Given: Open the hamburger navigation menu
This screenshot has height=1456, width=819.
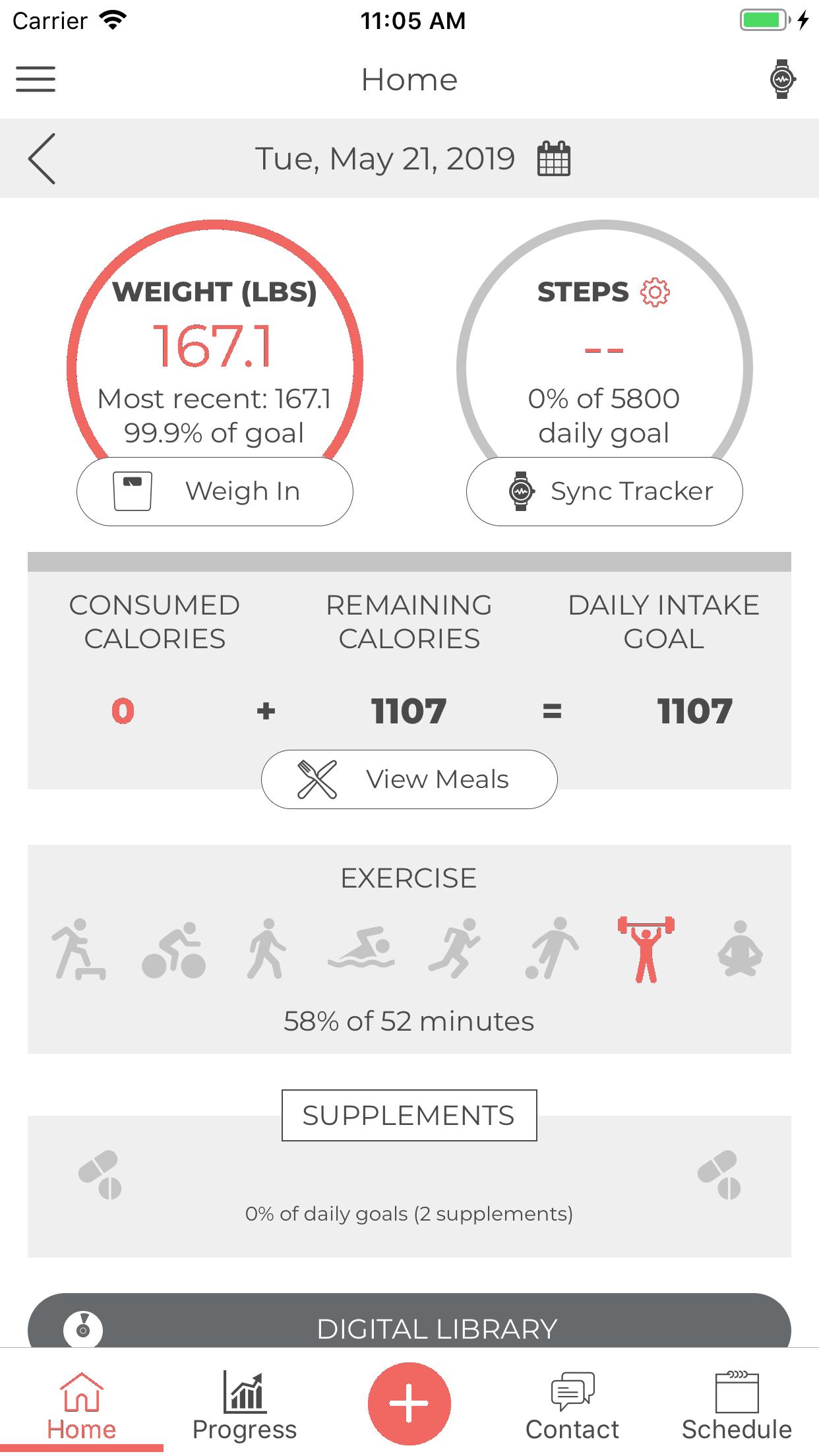Looking at the screenshot, I should click(35, 78).
